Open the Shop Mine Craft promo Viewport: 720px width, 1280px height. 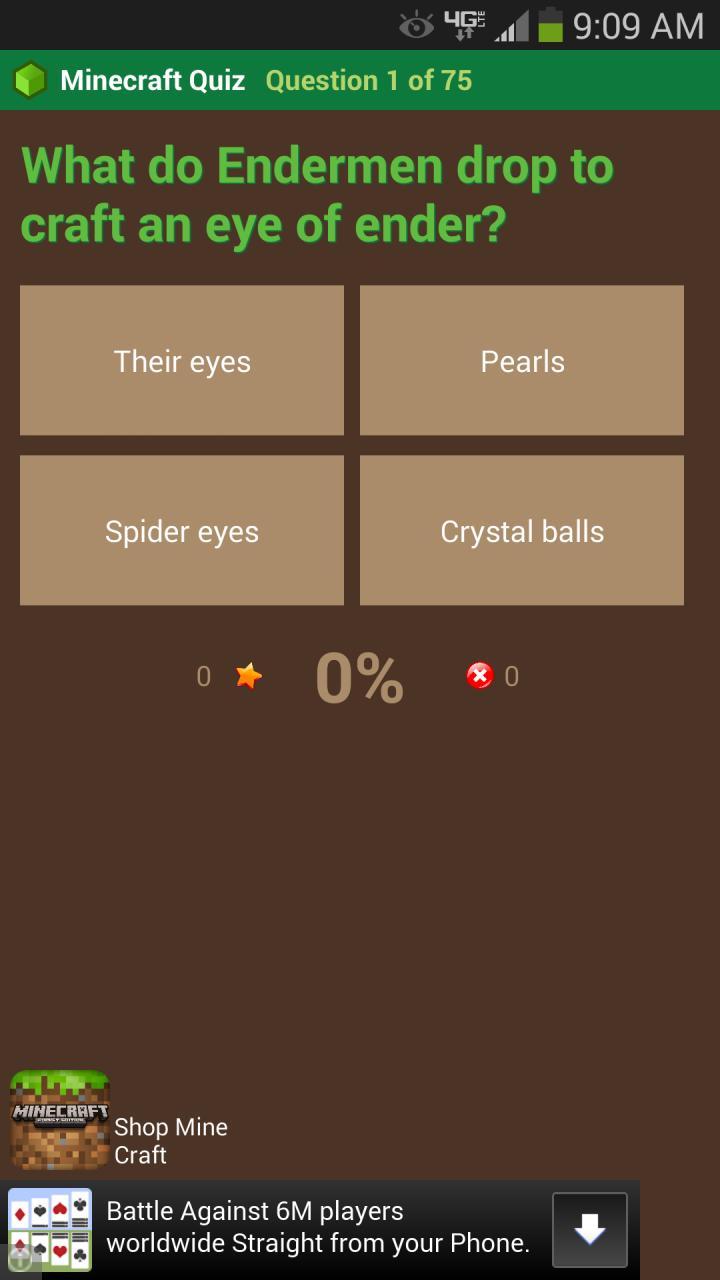point(120,1121)
